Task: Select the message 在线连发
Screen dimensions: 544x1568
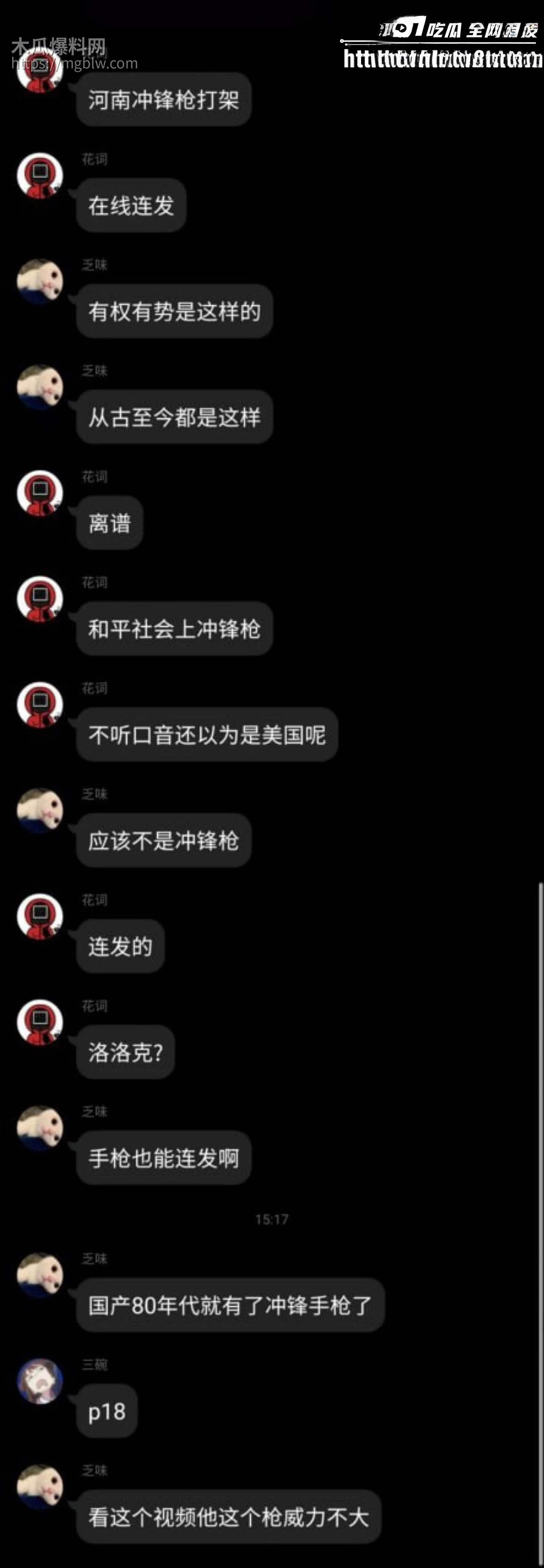Action: (x=132, y=206)
